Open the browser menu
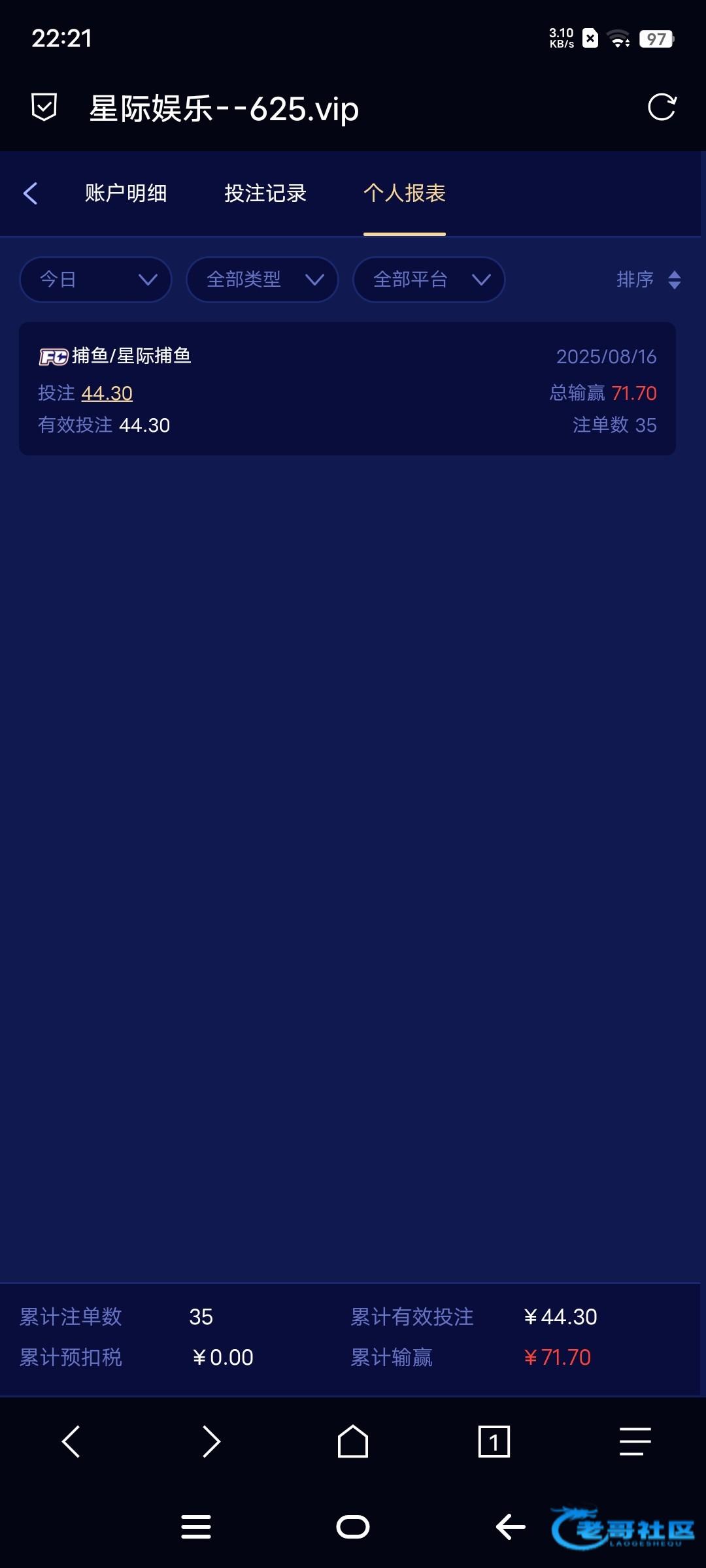 635,1441
